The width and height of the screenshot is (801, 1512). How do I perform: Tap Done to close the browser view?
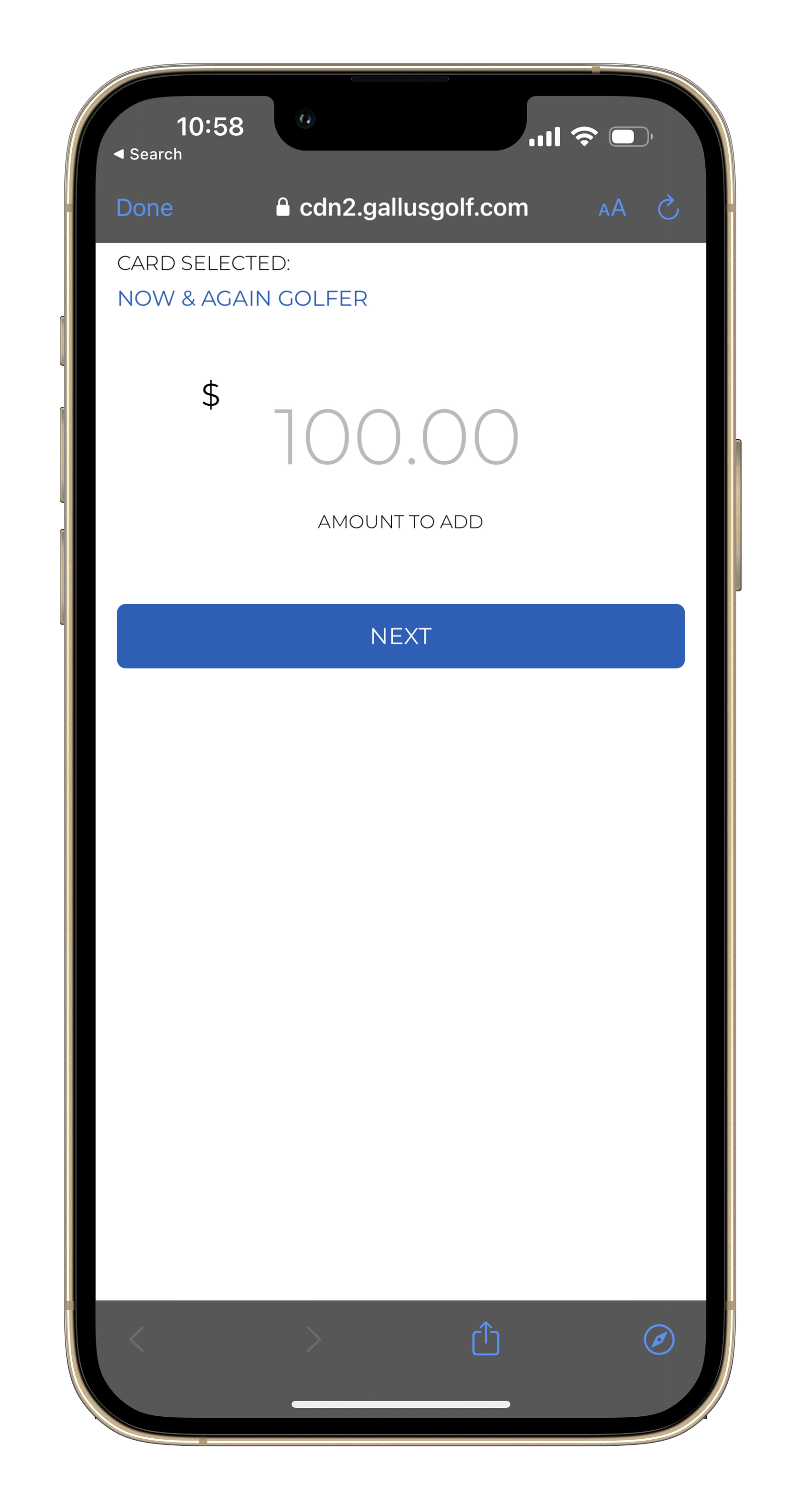coord(144,208)
